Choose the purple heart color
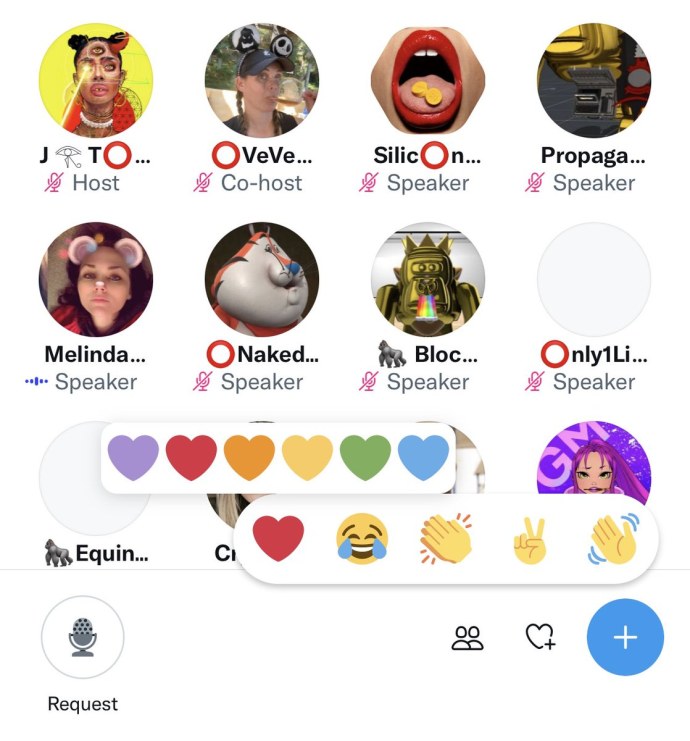This screenshot has height=741, width=690. click(132, 458)
